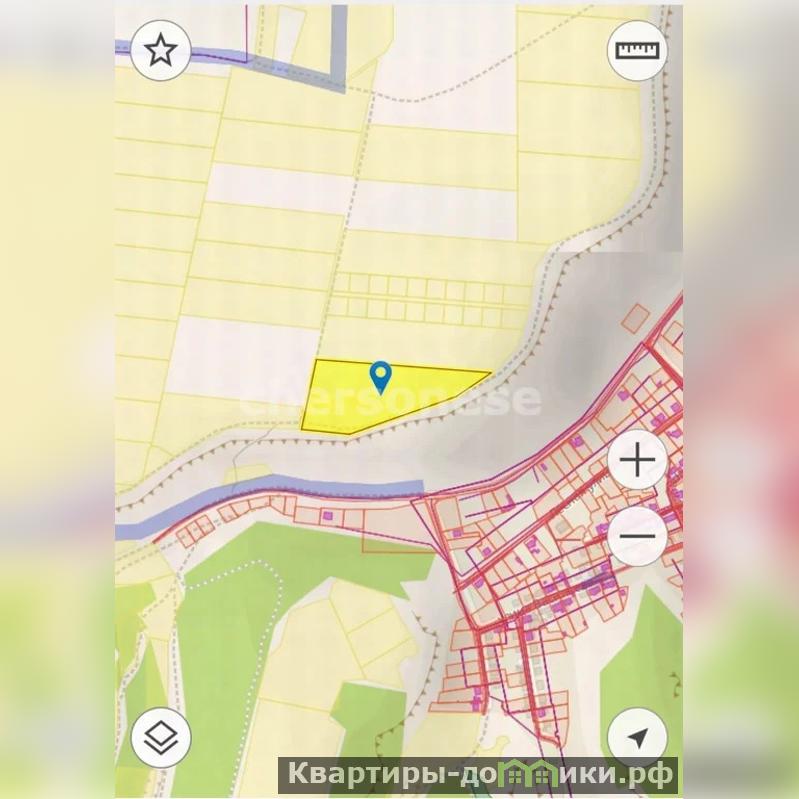Open the map layers selector
799x799 pixels.
click(161, 739)
